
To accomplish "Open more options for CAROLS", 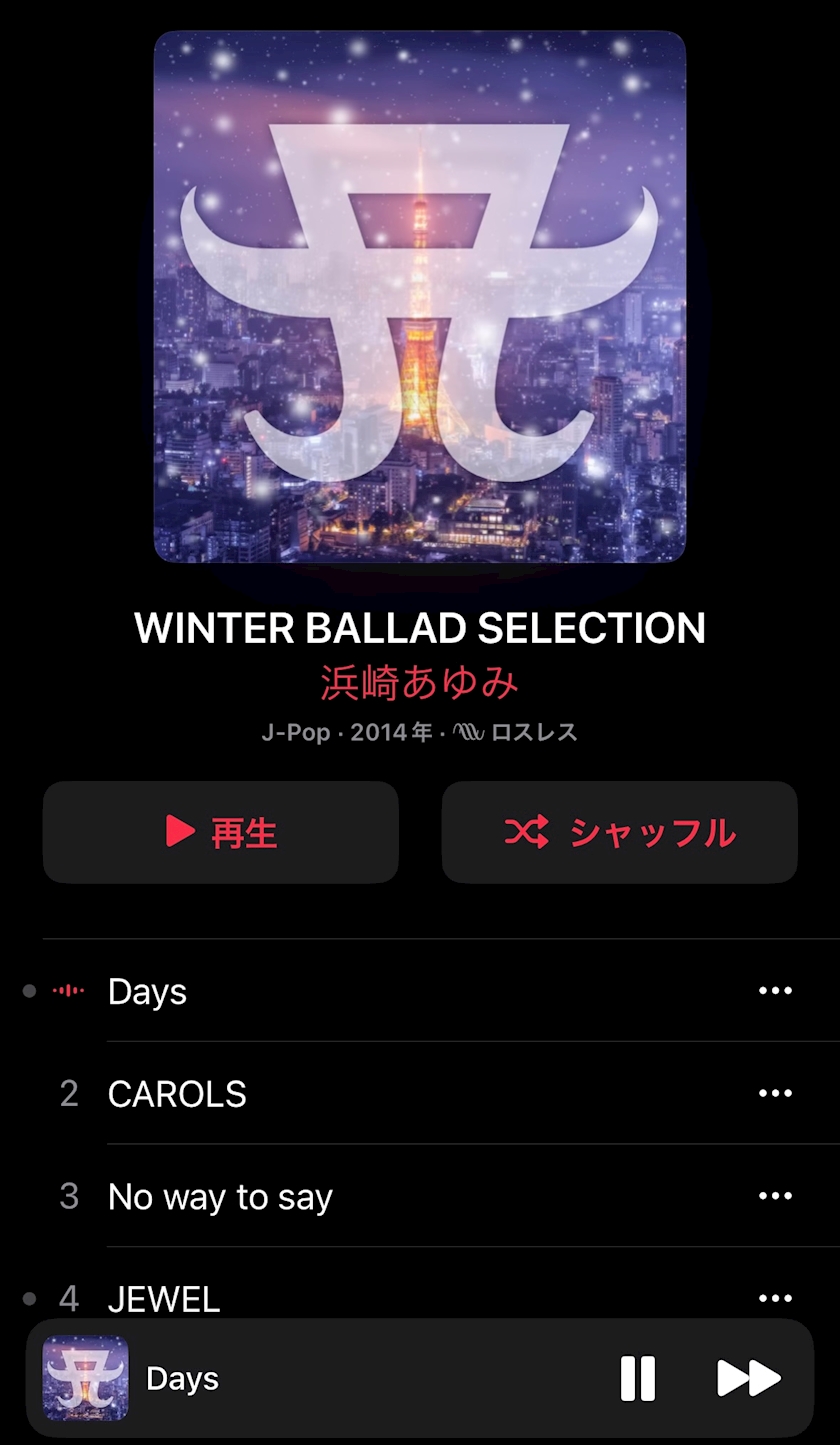I will 775,1094.
